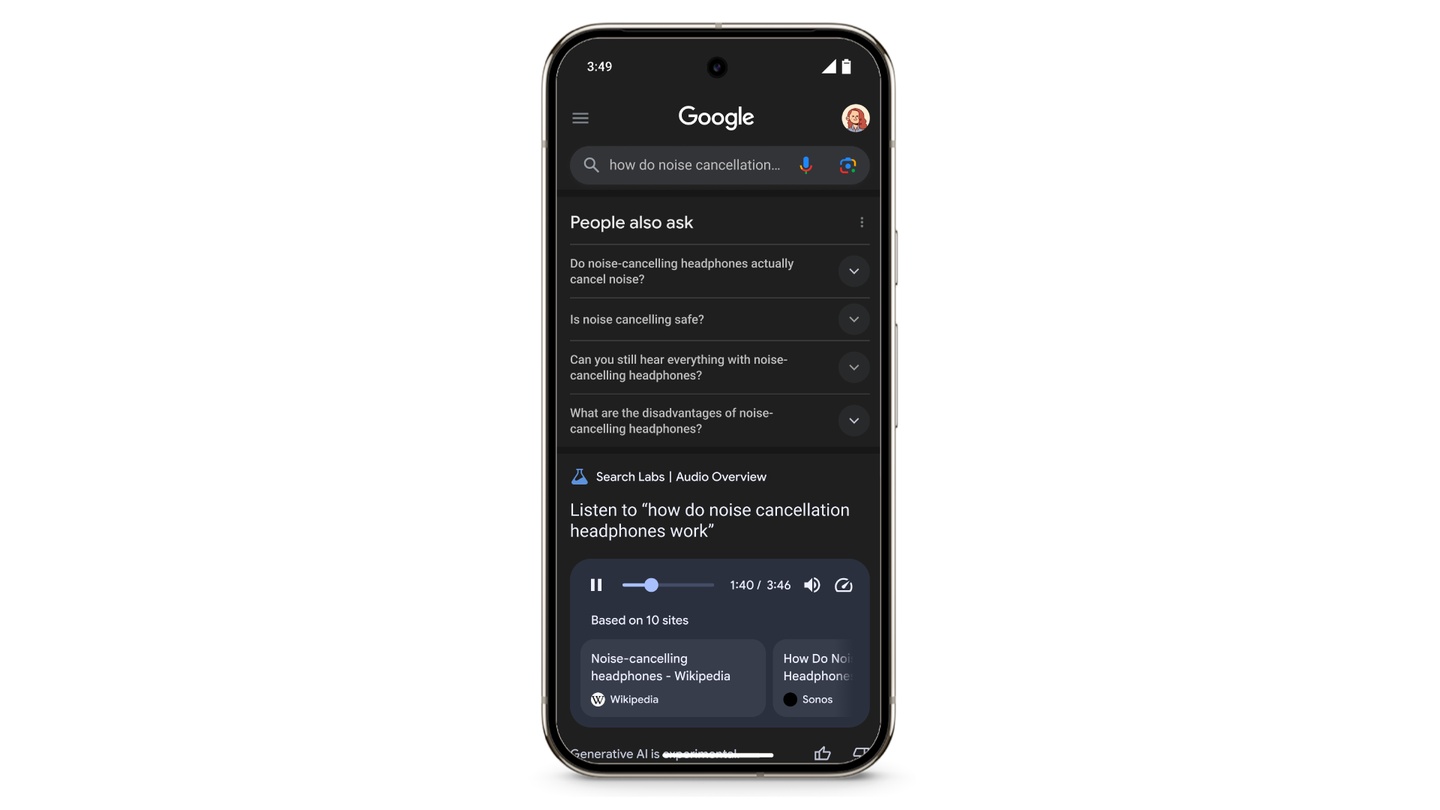Expand "Is noise cancelling safe?"
This screenshot has height=810, width=1440.
[x=853, y=319]
